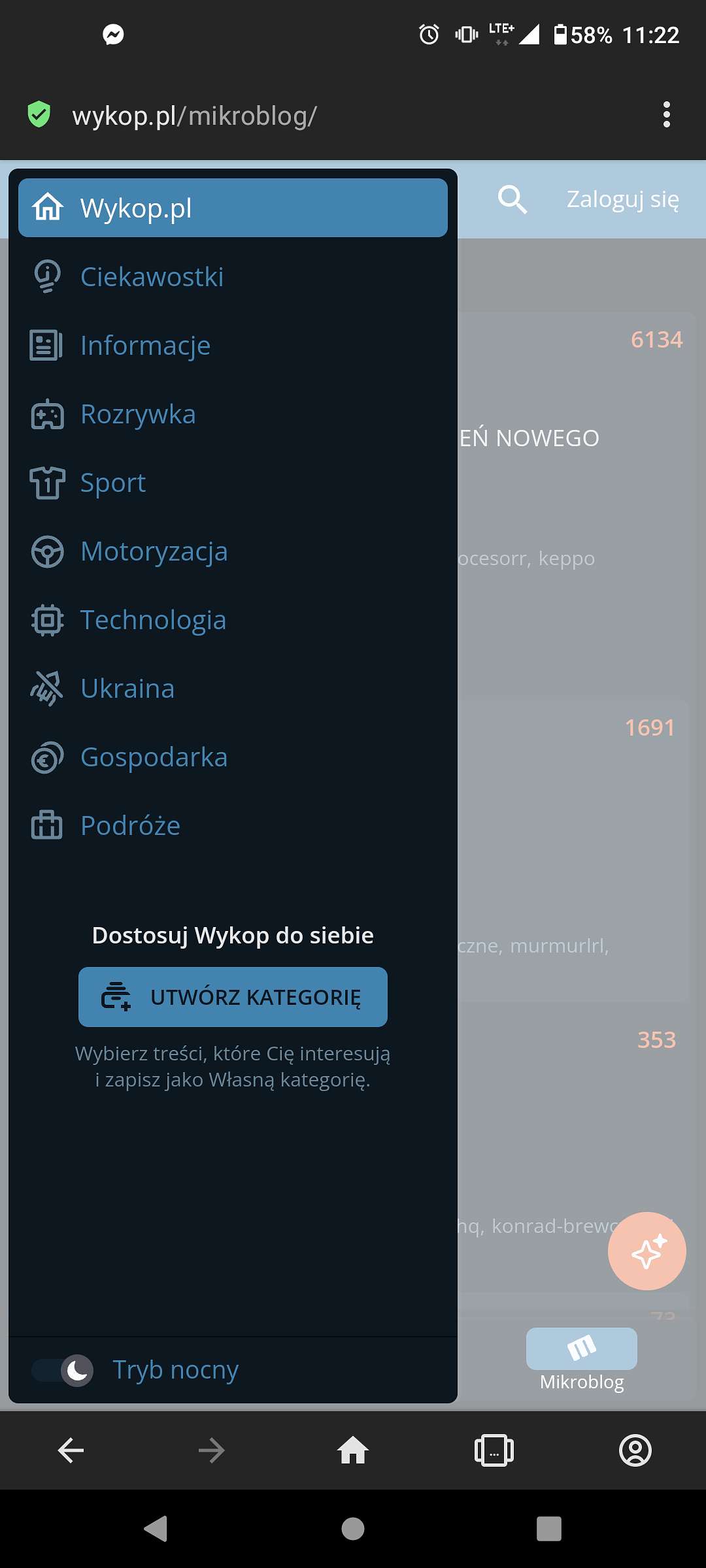
Task: Tap the sparkle floating action button
Action: coord(647,1250)
